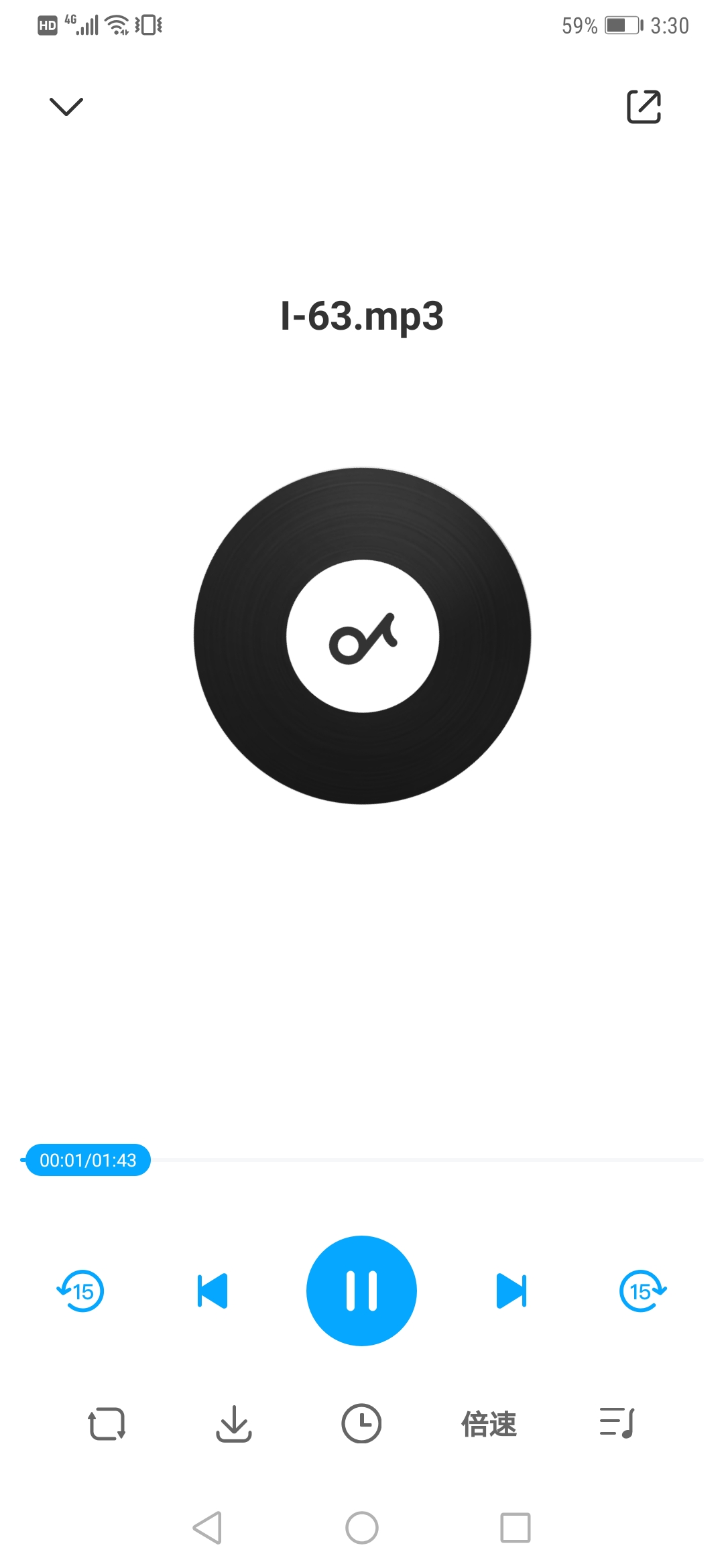
Task: Go to the previous track
Action: click(x=213, y=1291)
